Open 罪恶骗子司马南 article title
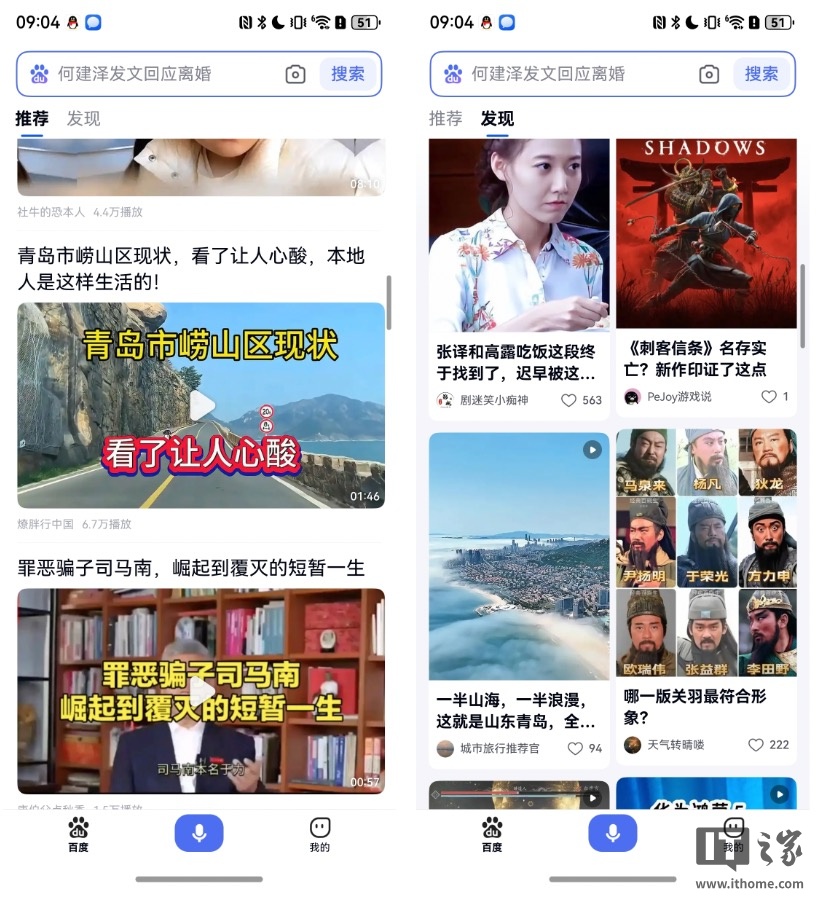This screenshot has height=899, width=816. tap(191, 568)
